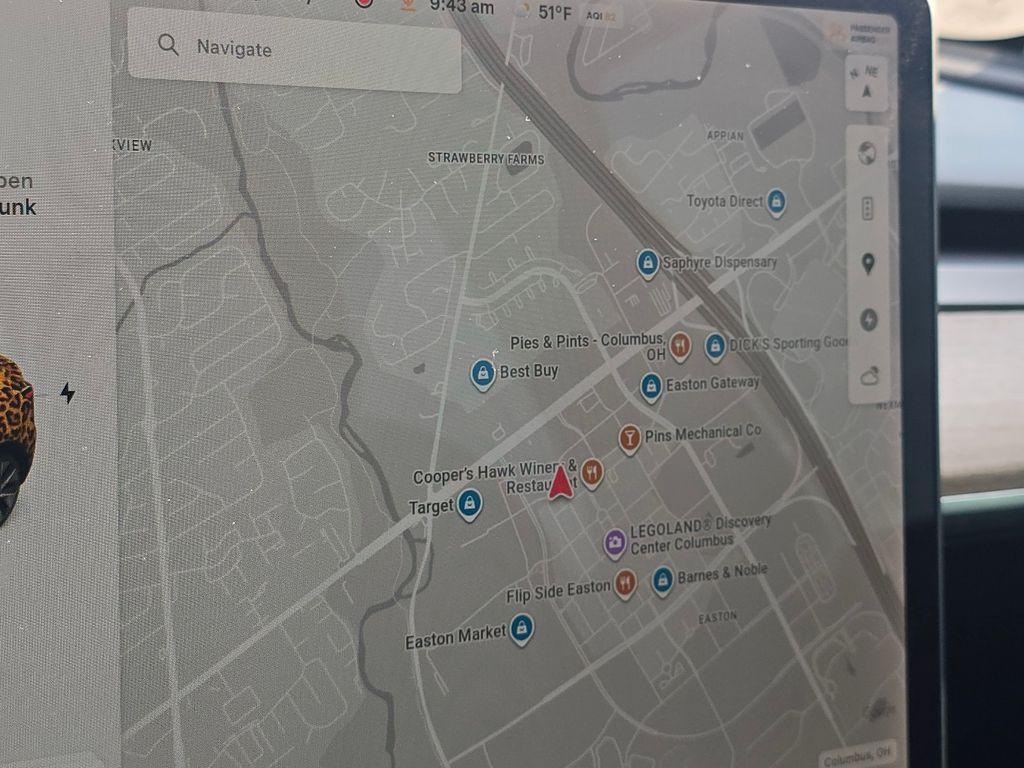Toggle satellite globe map view
The width and height of the screenshot is (1024, 768).
point(867,153)
